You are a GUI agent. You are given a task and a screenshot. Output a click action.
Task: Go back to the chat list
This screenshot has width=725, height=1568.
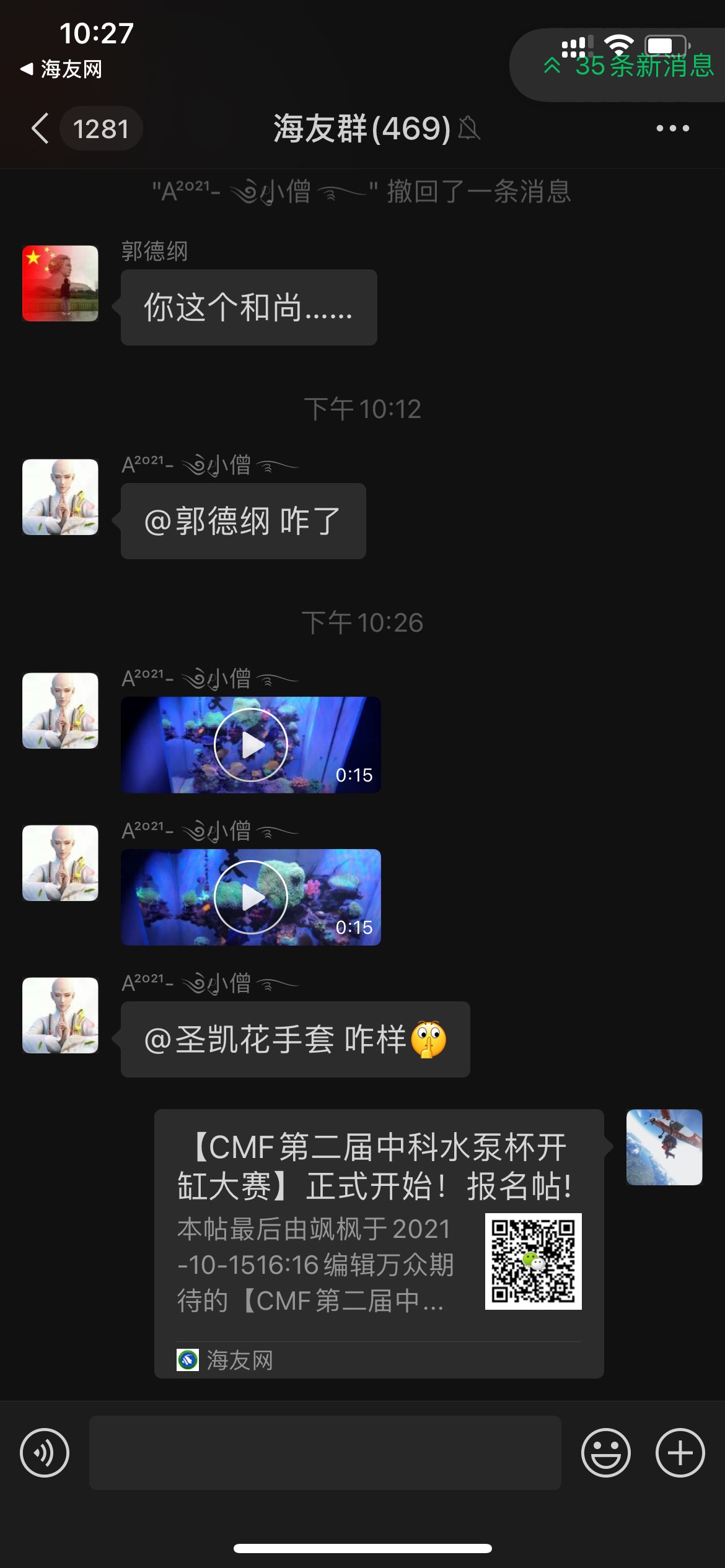pyautogui.click(x=41, y=129)
